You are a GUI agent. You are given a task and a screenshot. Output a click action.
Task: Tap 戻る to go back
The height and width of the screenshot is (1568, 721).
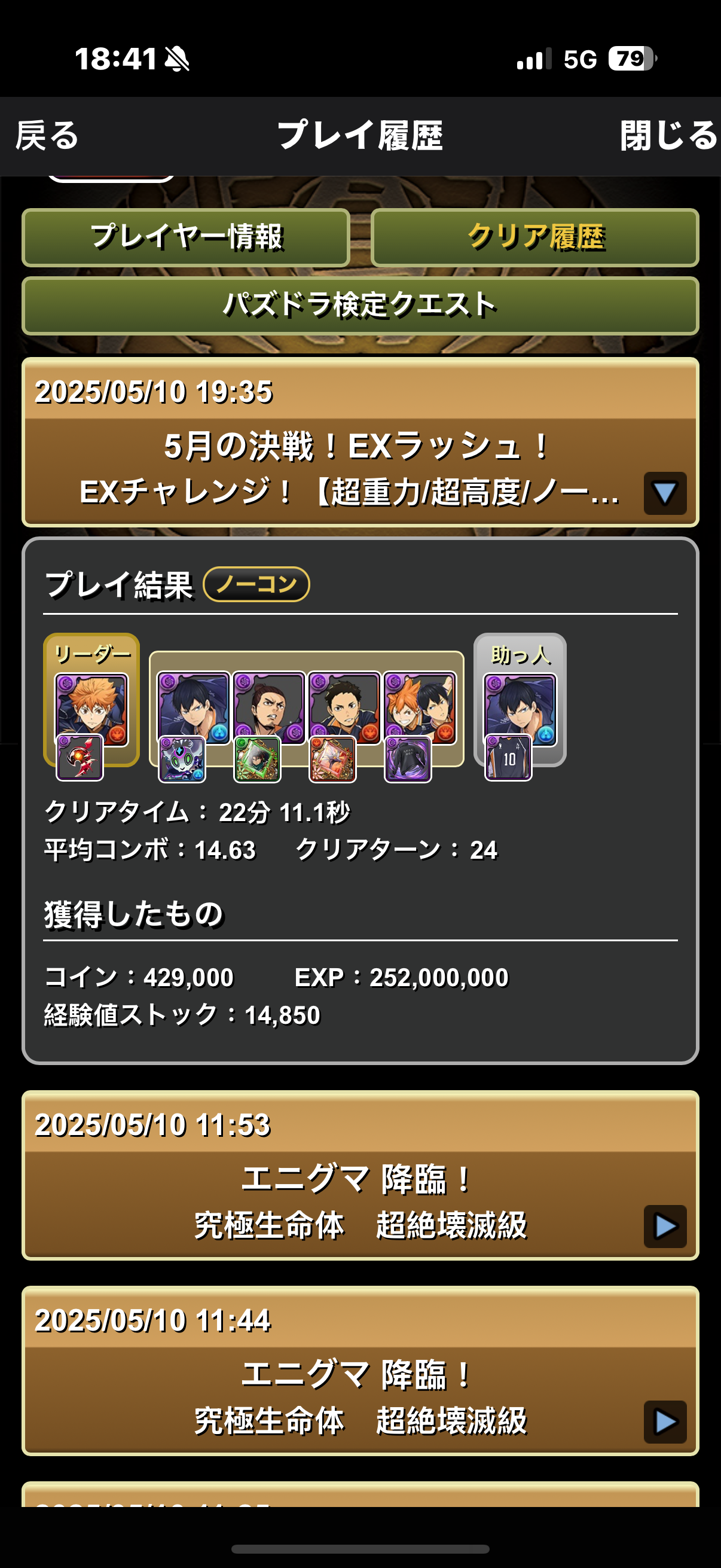(x=47, y=135)
